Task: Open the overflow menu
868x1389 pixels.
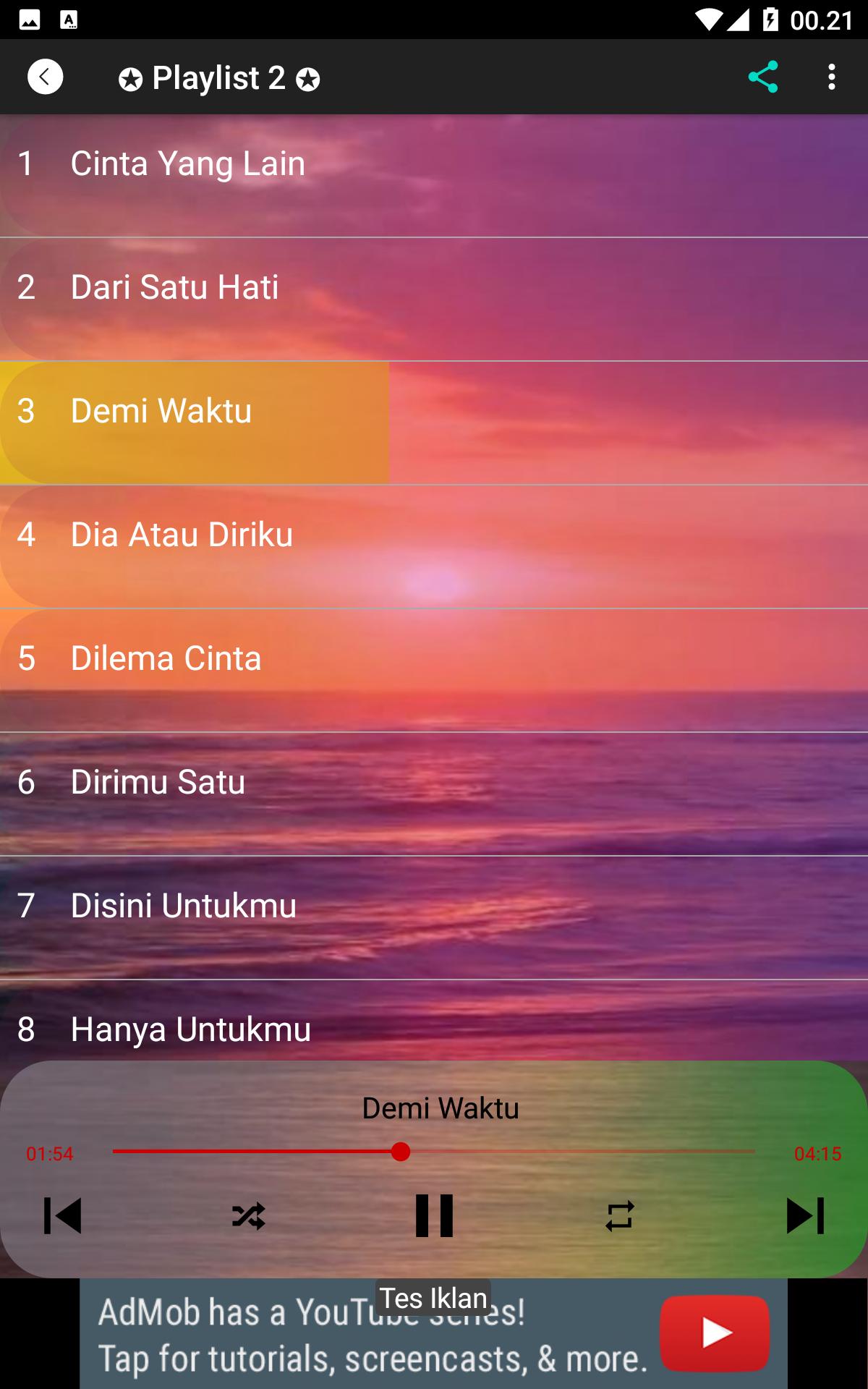Action: [x=832, y=77]
